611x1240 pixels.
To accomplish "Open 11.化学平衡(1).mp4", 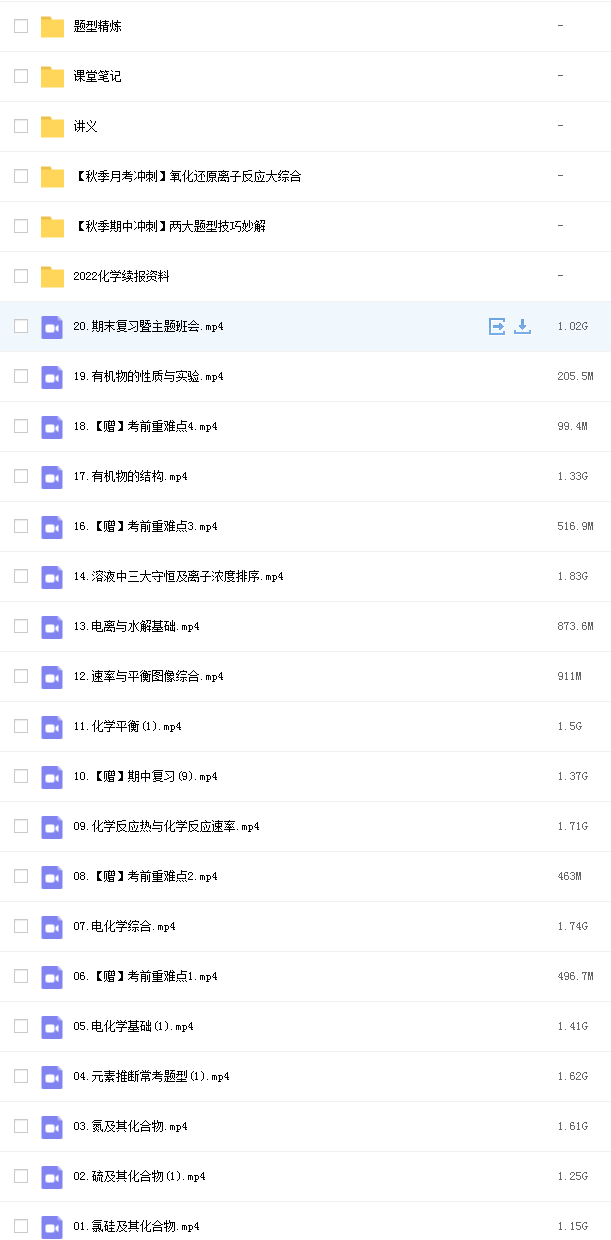I will (127, 726).
